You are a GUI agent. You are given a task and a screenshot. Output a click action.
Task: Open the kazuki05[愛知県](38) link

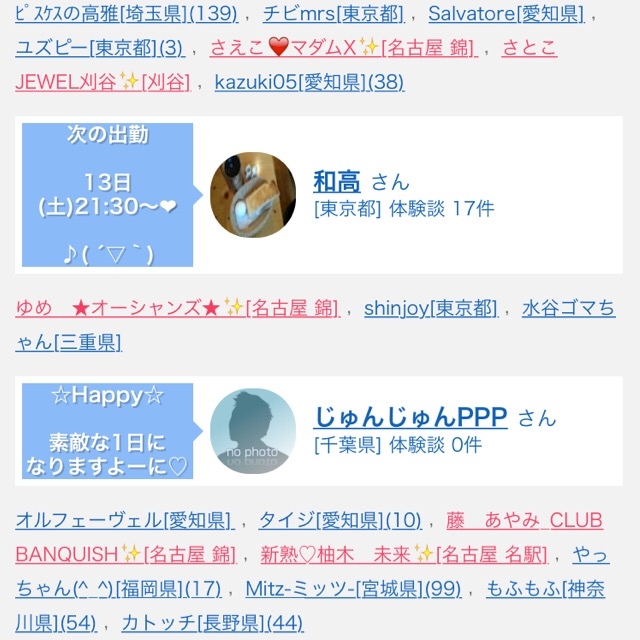(309, 83)
